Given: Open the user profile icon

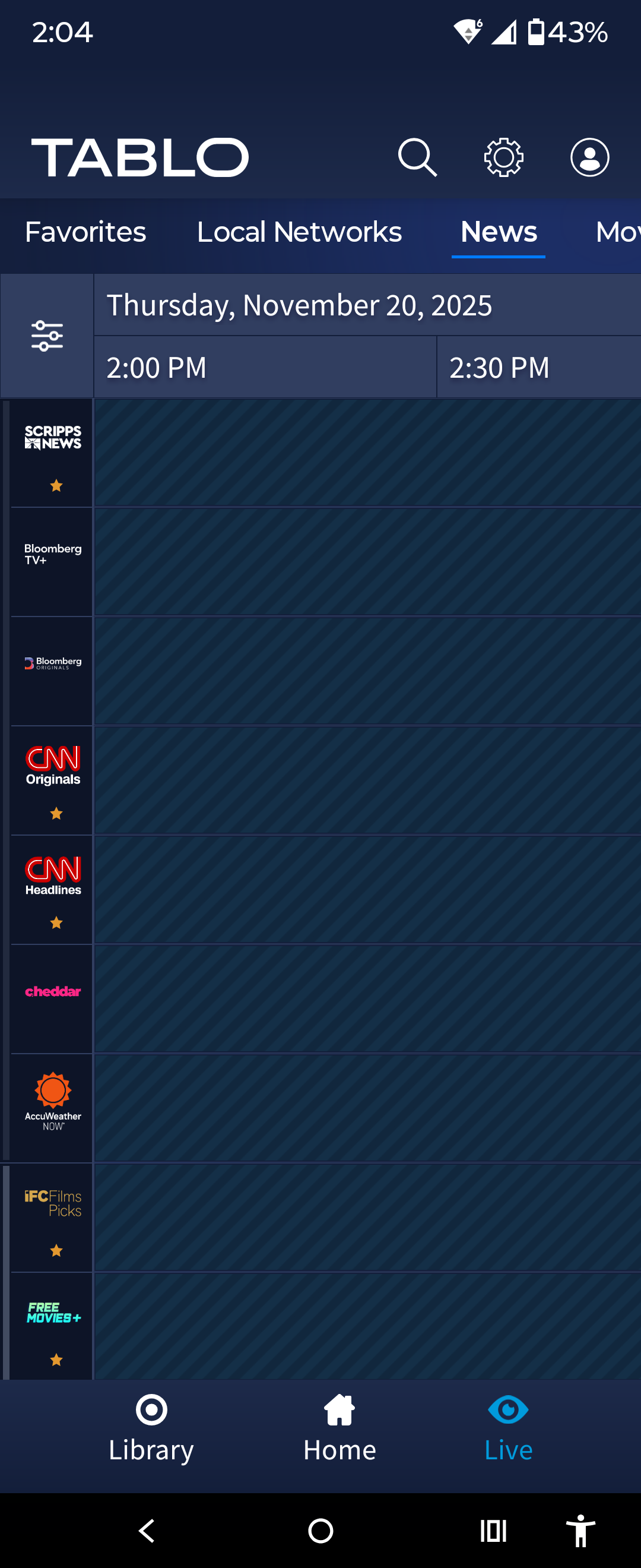Looking at the screenshot, I should click(589, 157).
